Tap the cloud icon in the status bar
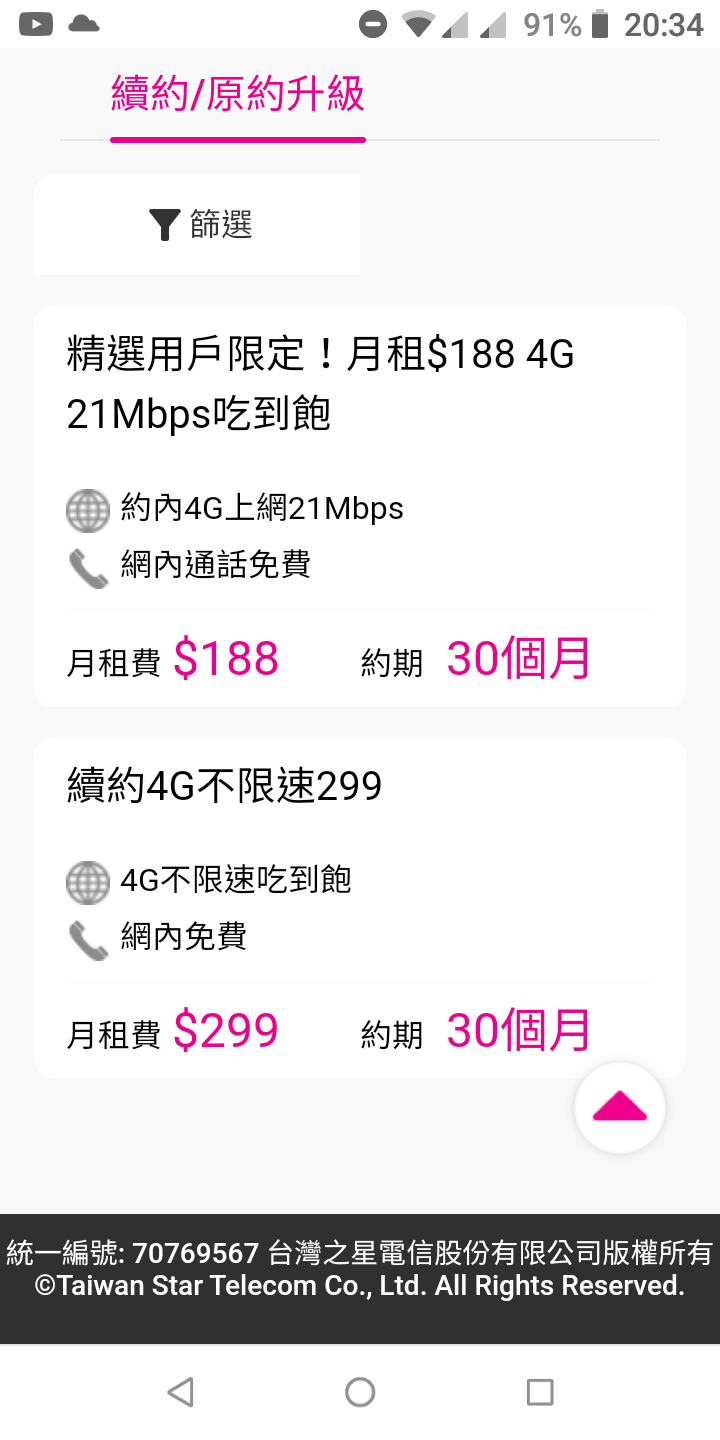Screen dimensions: 720x1440 84,24
